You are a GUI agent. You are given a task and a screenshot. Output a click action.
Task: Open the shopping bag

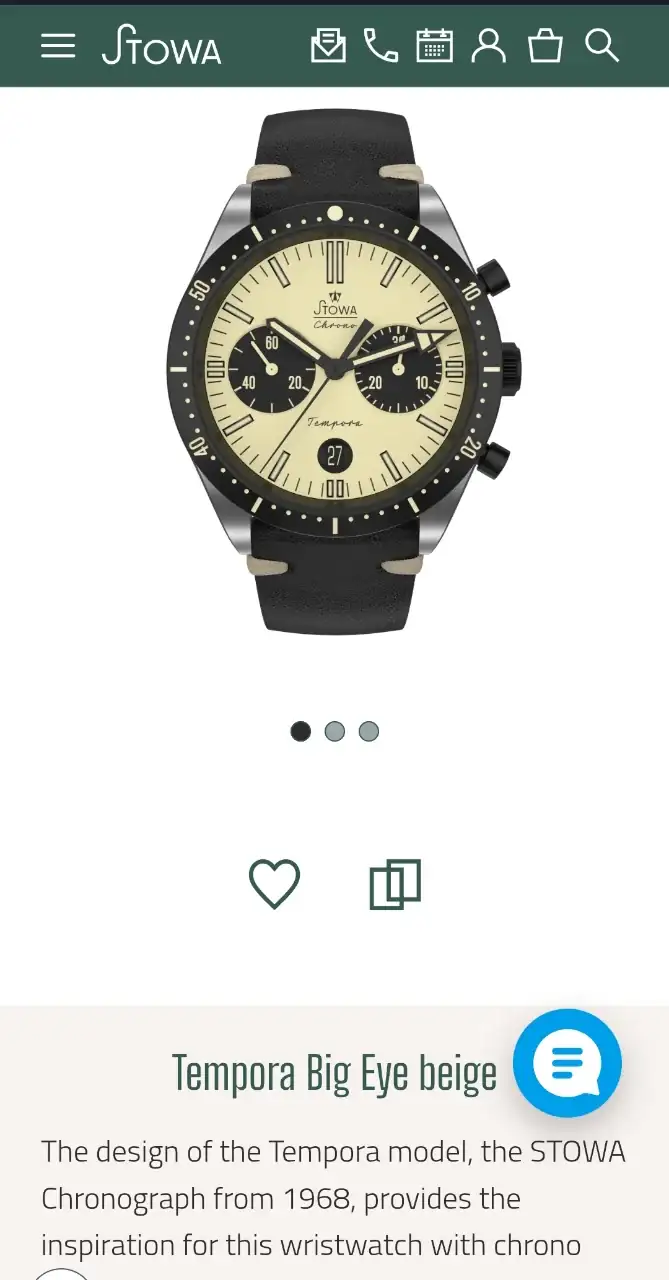point(545,46)
